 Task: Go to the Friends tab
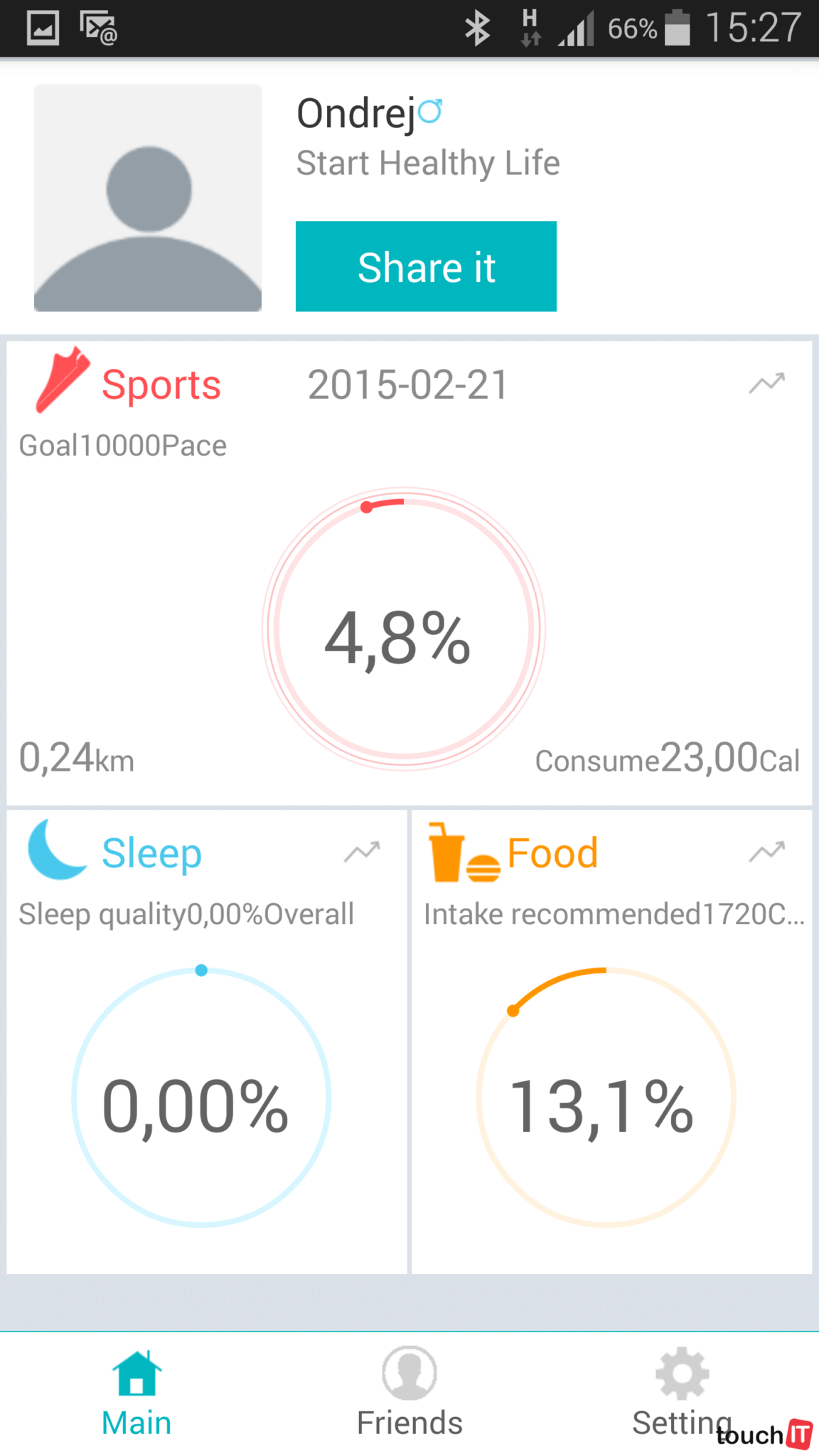pyautogui.click(x=409, y=1393)
